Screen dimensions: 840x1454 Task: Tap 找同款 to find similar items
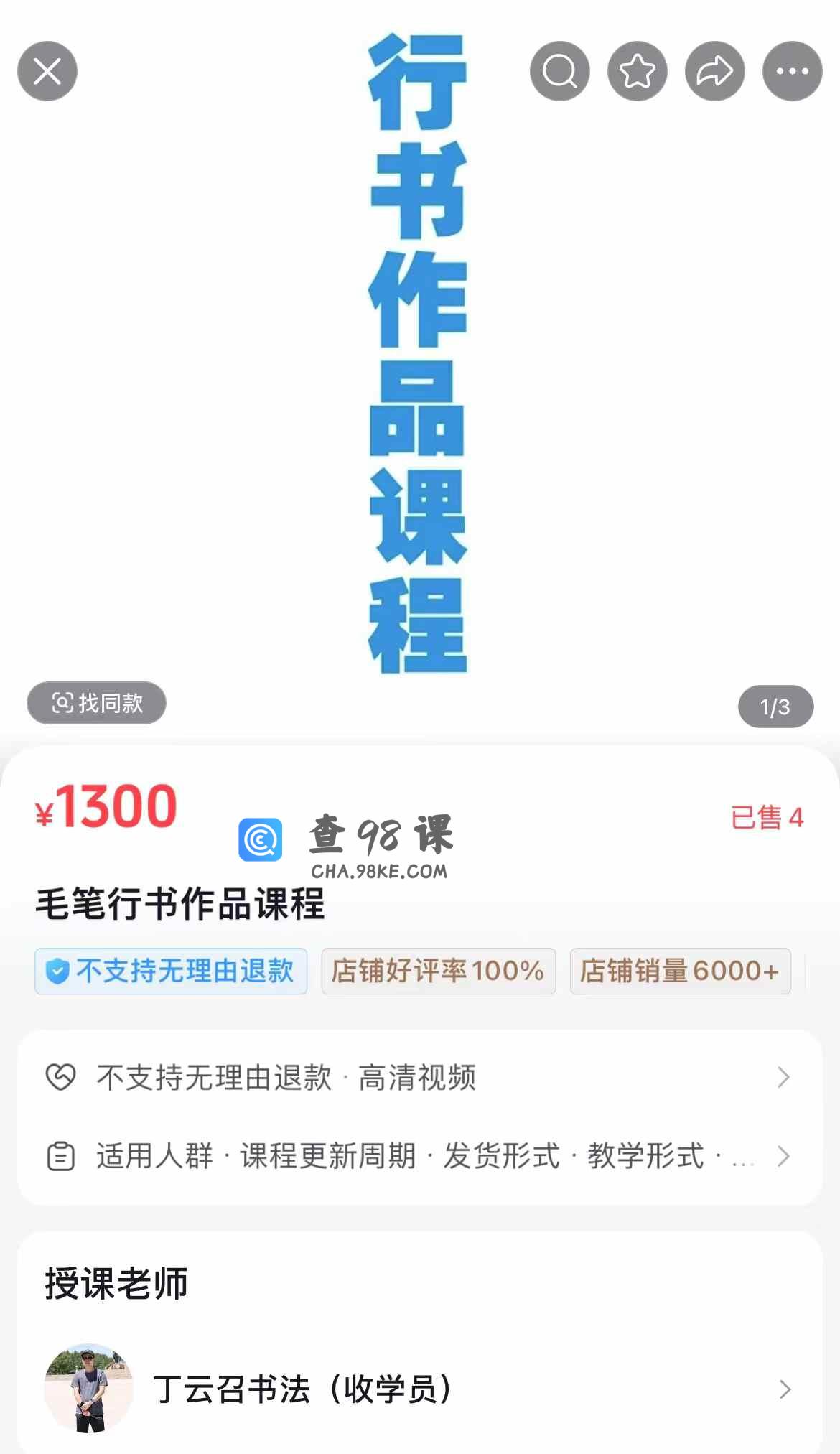97,703
